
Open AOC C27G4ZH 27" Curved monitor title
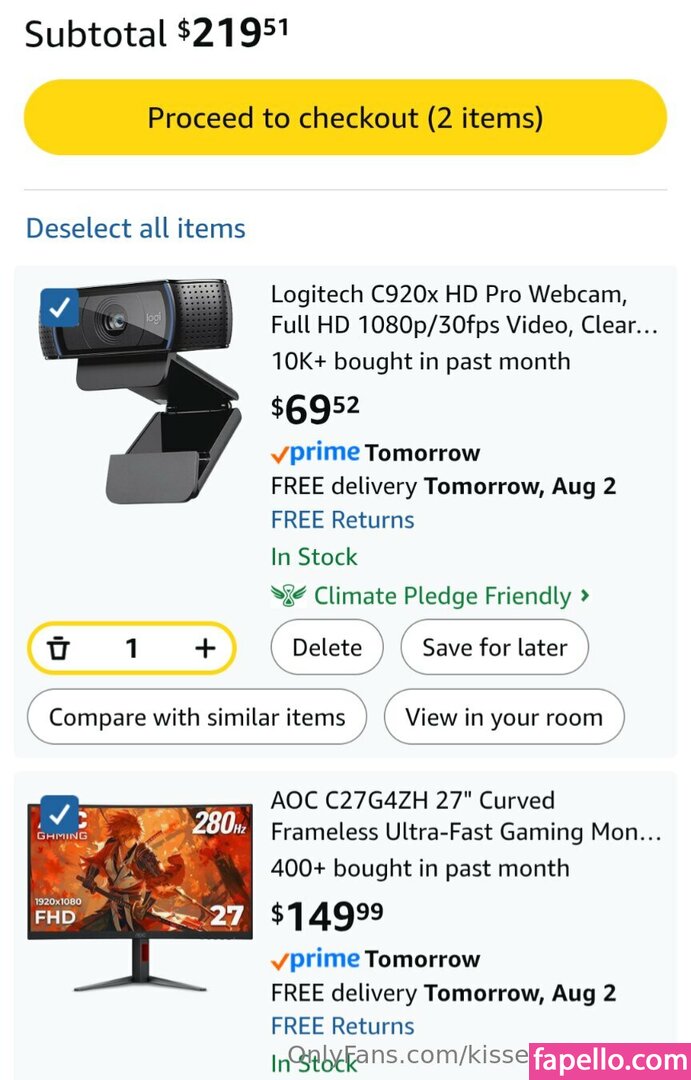[465, 816]
